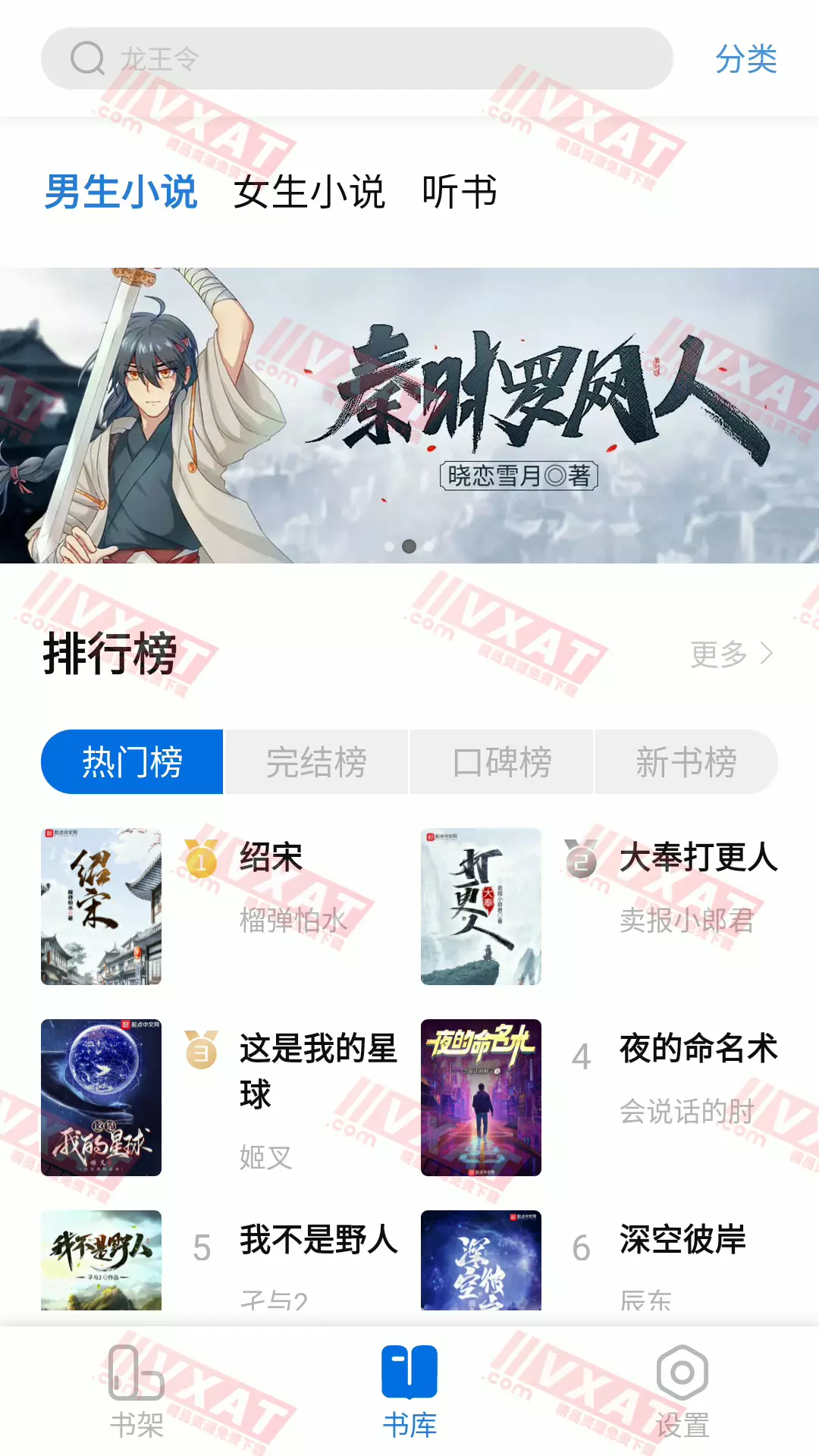
Task: Open the 听书 audiobook tab
Action: click(458, 193)
